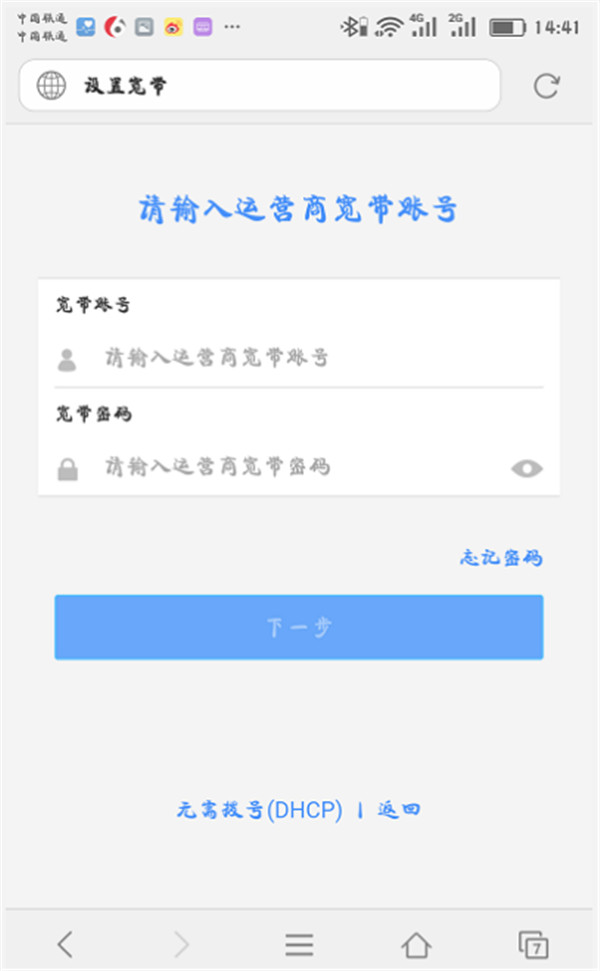Open the tab switcher showing 7 tabs
The height and width of the screenshot is (971, 600).
(x=534, y=943)
